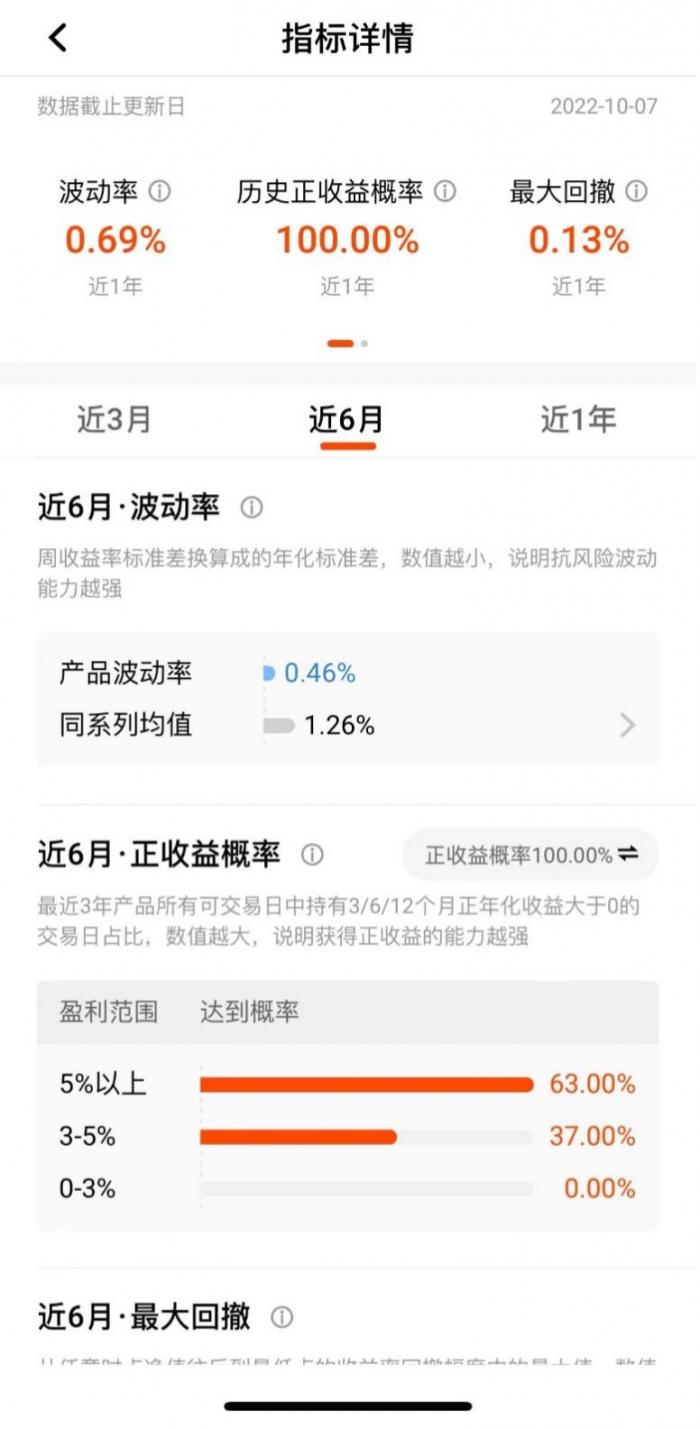Screen dimensions: 700x1429
Task: Toggle the 正收益概率100.00% switch chip
Action: [531, 855]
